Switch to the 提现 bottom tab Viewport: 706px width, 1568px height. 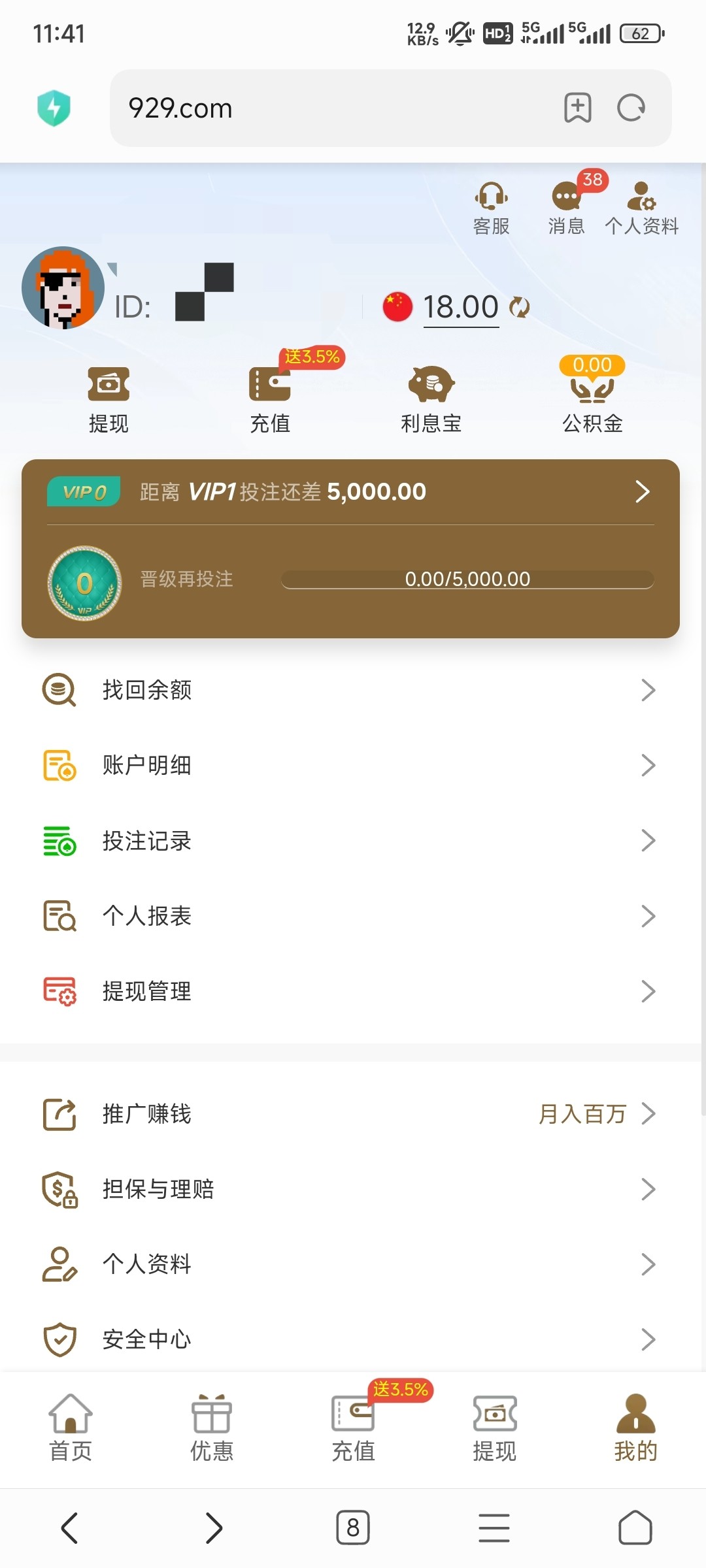pyautogui.click(x=495, y=1428)
